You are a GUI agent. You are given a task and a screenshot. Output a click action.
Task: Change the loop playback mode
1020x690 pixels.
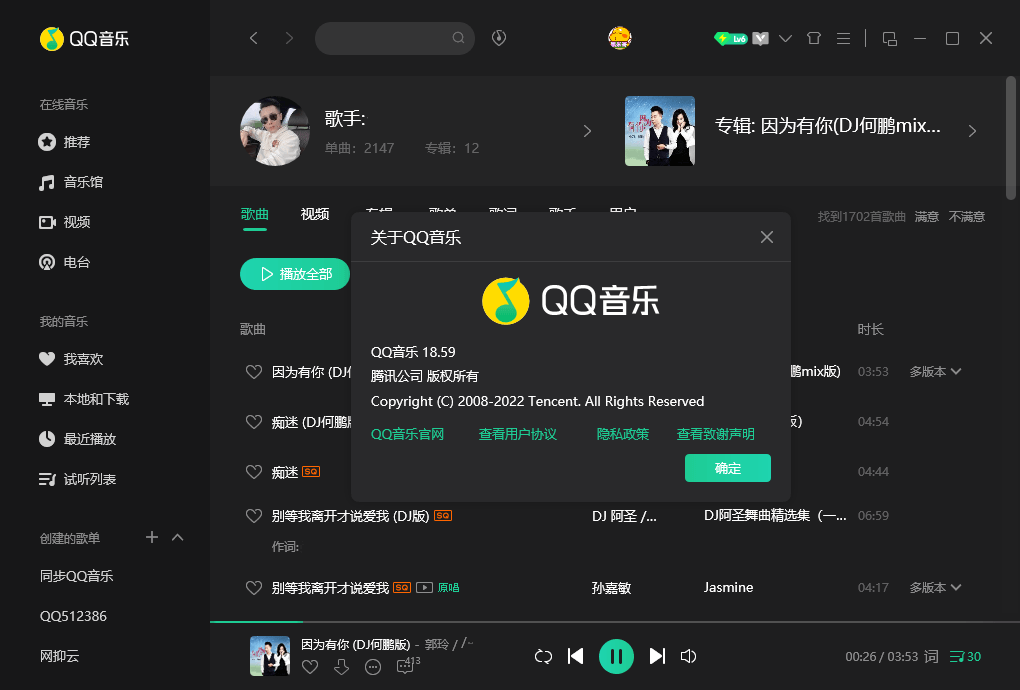tap(543, 656)
